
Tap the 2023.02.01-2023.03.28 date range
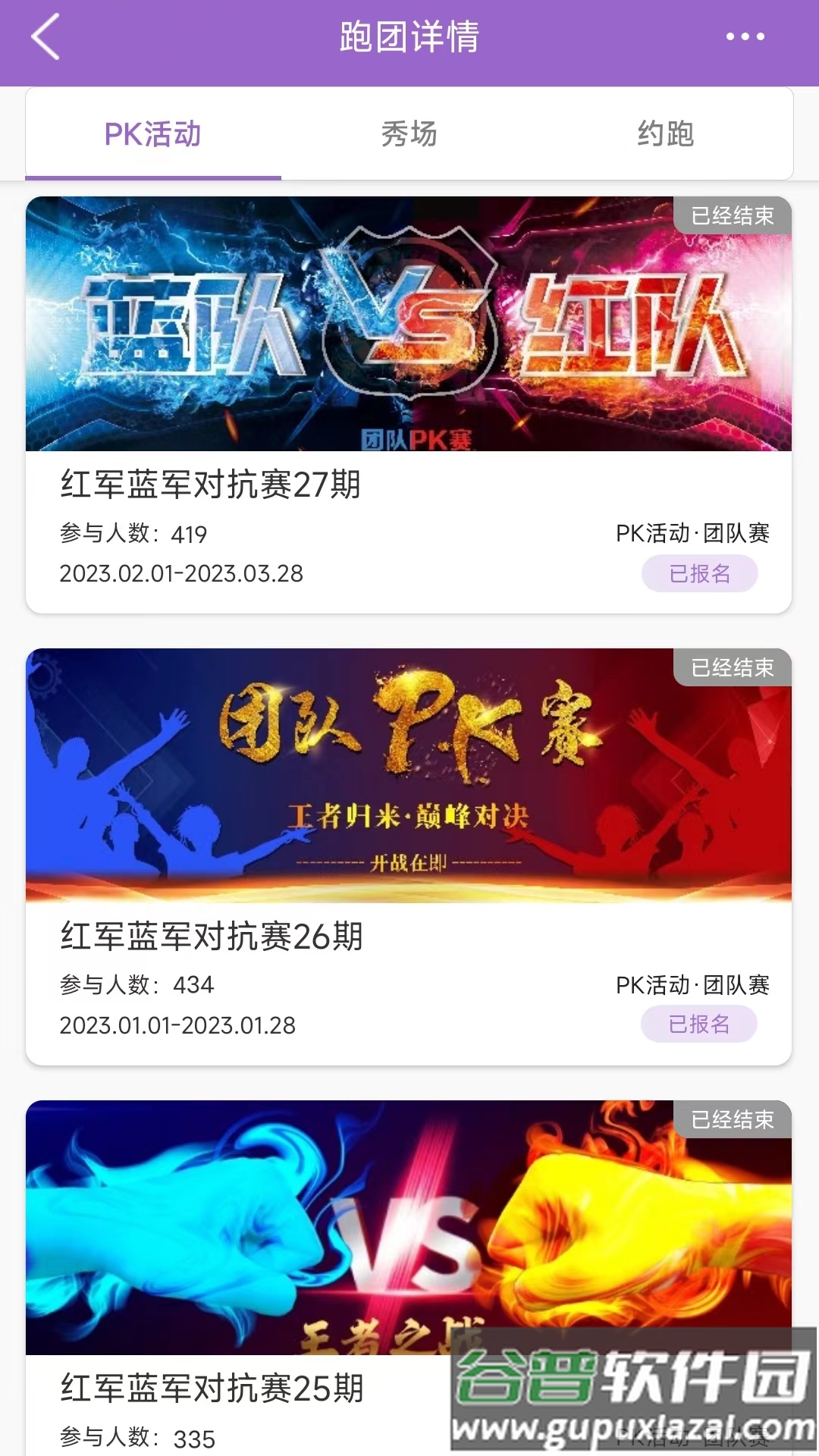(182, 574)
